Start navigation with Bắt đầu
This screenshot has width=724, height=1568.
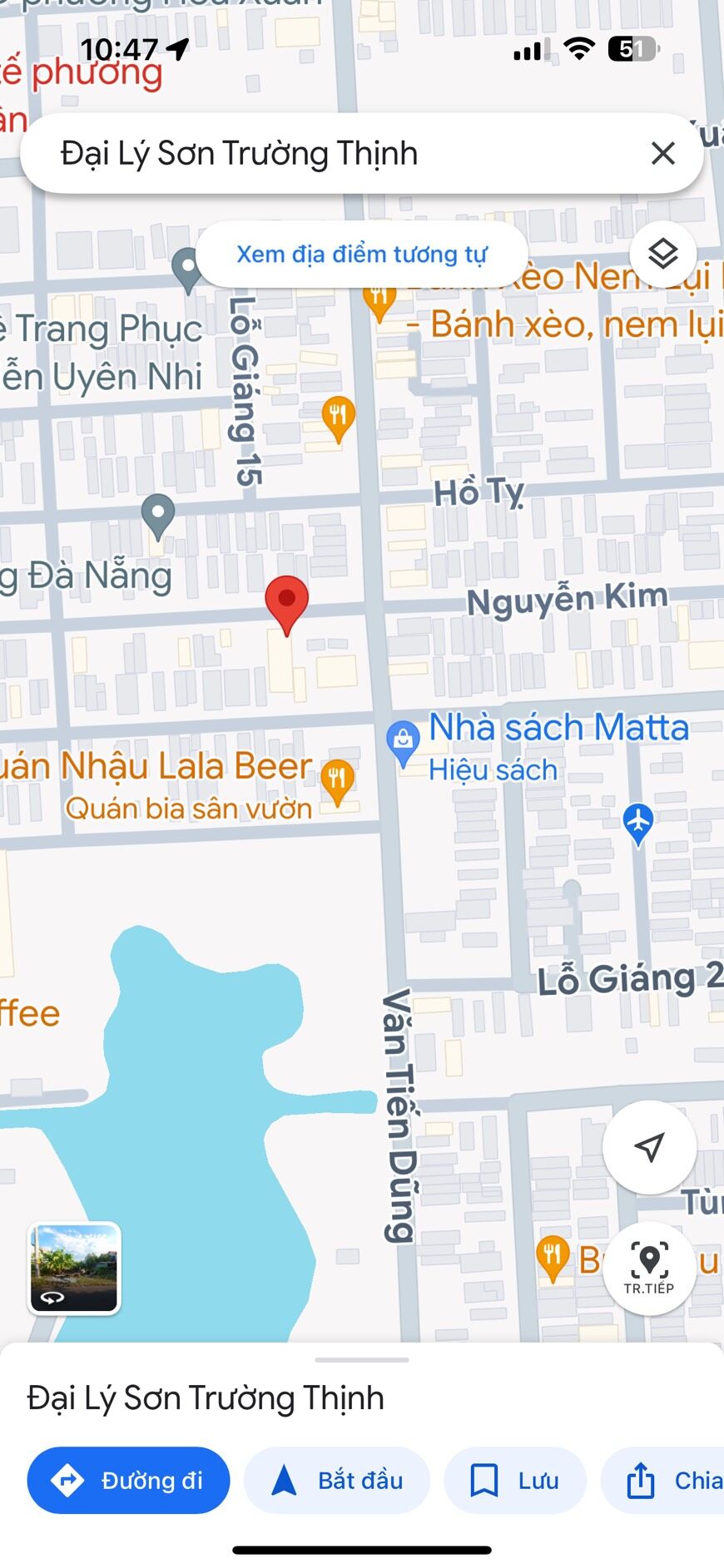336,1480
